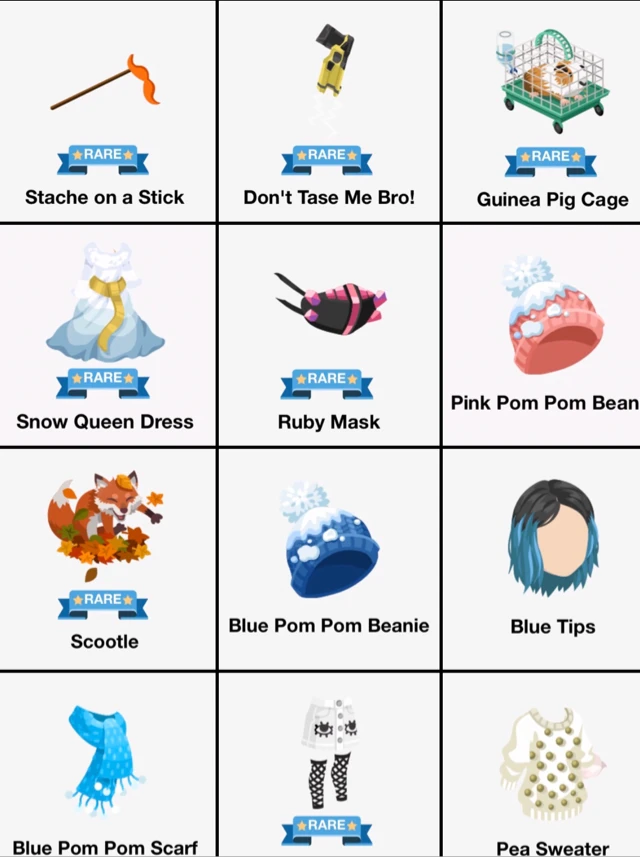Viewport: 640px width, 857px height.
Task: Open the Blue Pom Pom Scarf item
Action: tap(106, 760)
